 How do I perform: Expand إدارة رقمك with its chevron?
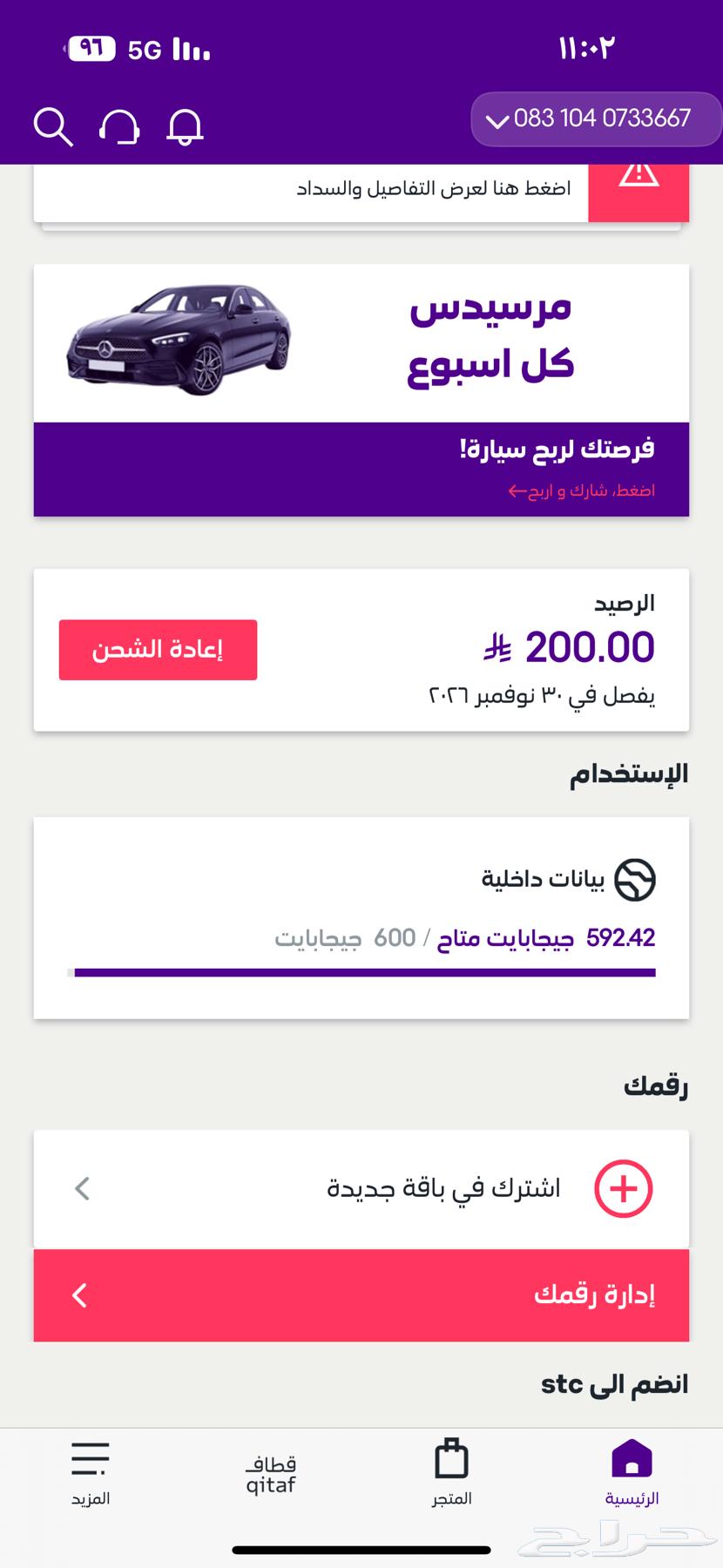(79, 1295)
